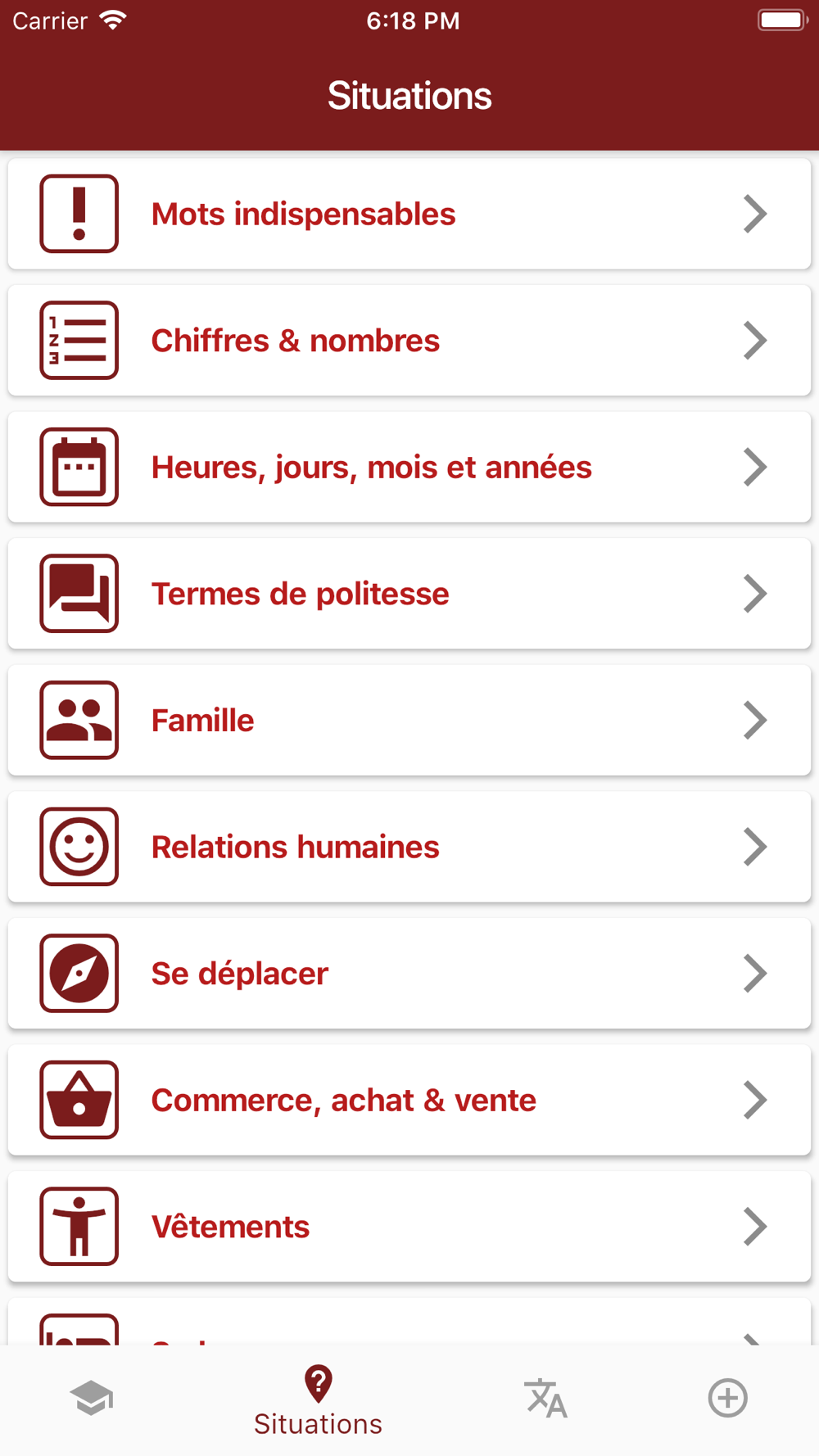Viewport: 819px width, 1456px height.
Task: Open the plus circle tab
Action: point(727,1398)
